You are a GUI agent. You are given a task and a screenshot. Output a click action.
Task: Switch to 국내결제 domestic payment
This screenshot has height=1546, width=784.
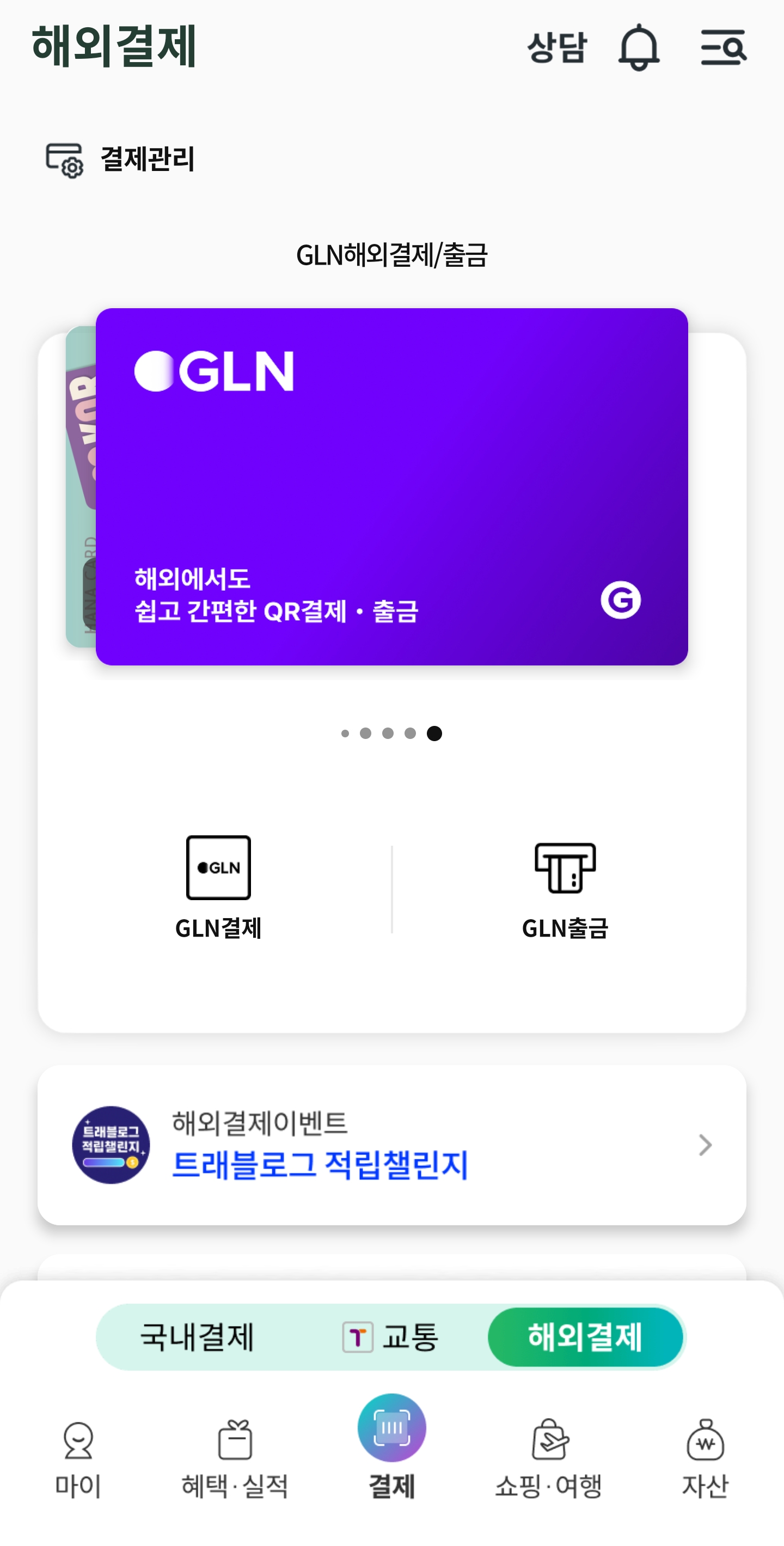pyautogui.click(x=197, y=1337)
